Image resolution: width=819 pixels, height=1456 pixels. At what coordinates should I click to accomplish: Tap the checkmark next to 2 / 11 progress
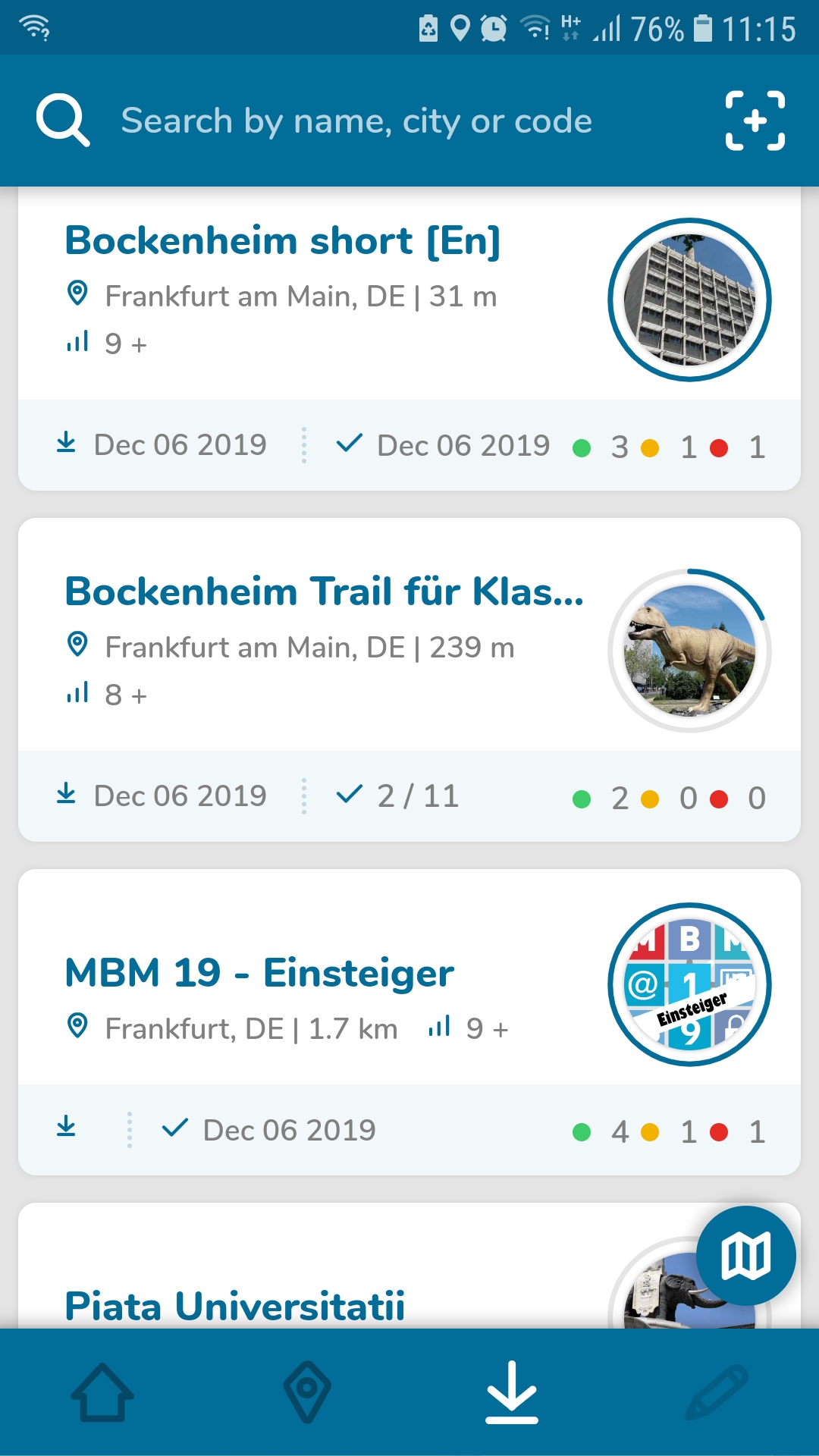click(x=350, y=795)
